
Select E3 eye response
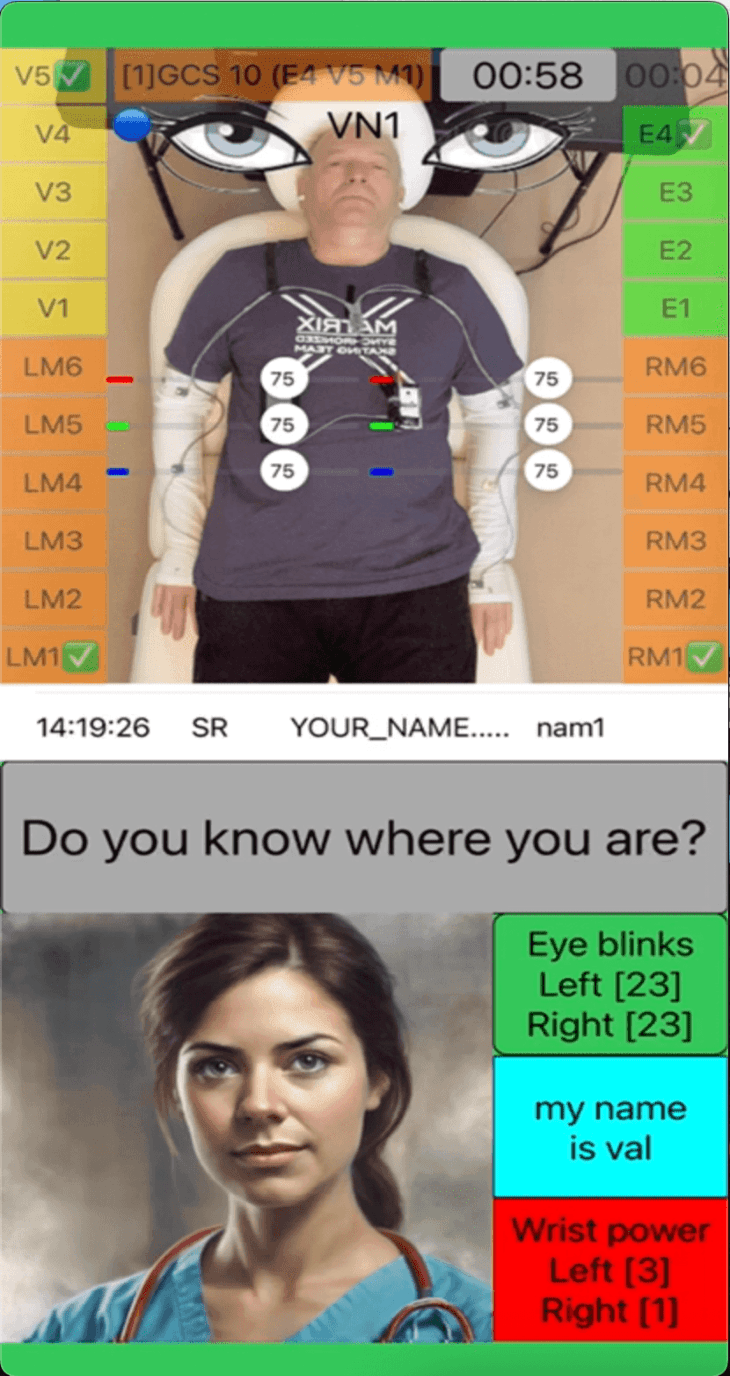675,191
